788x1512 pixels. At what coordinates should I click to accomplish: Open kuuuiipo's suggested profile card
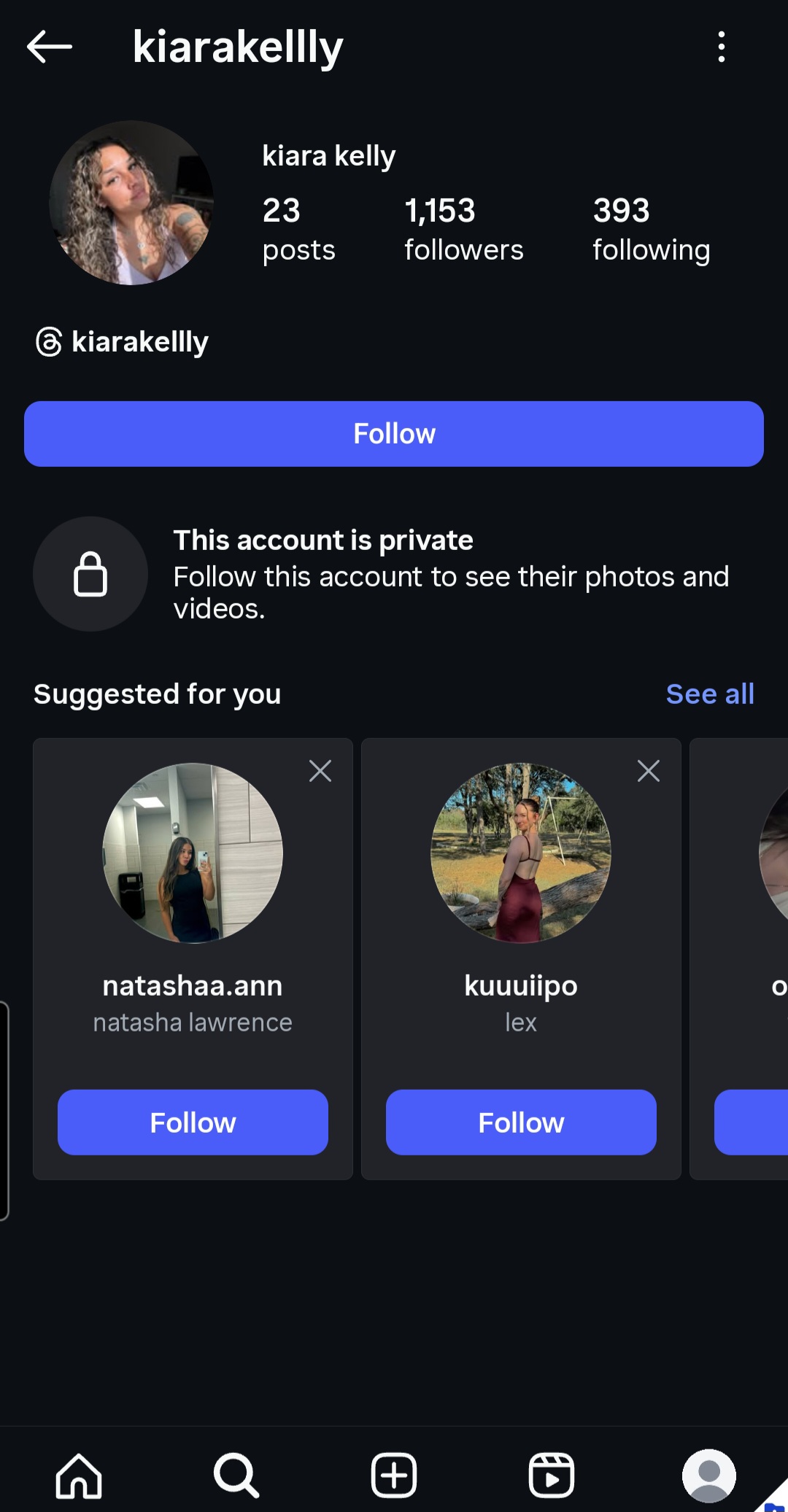coord(521,853)
